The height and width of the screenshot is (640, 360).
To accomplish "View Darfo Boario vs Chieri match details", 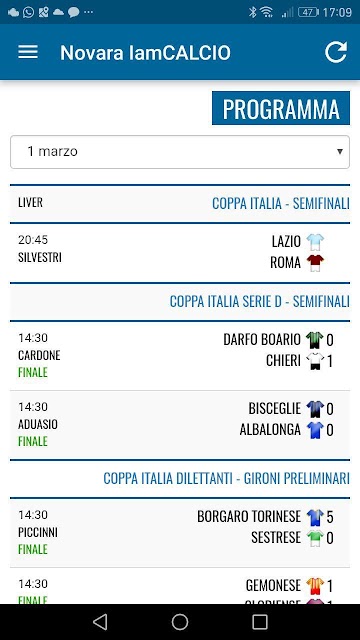I will [180, 356].
